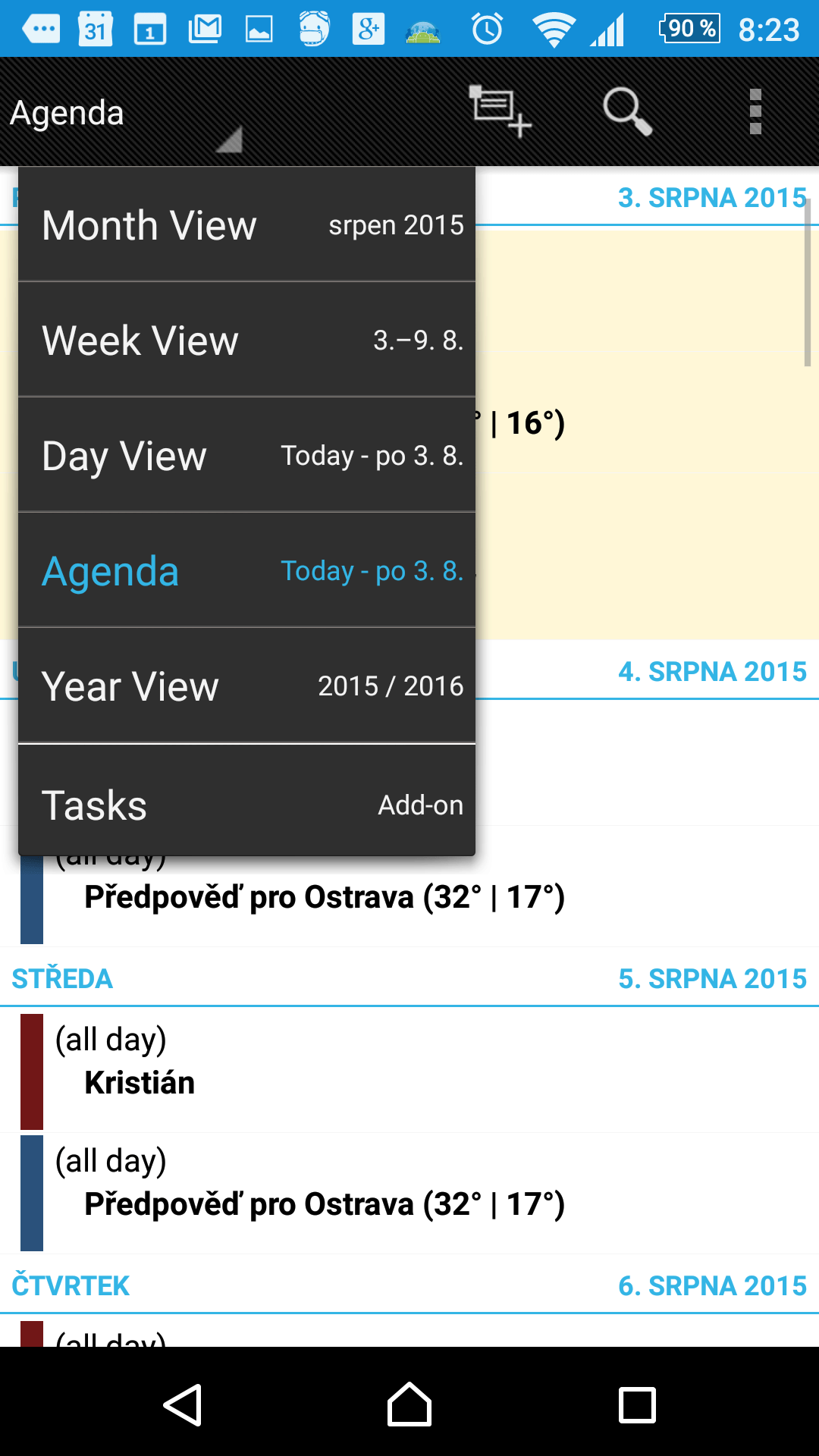Open the overflow menu
819x1456 pixels.
click(x=755, y=111)
